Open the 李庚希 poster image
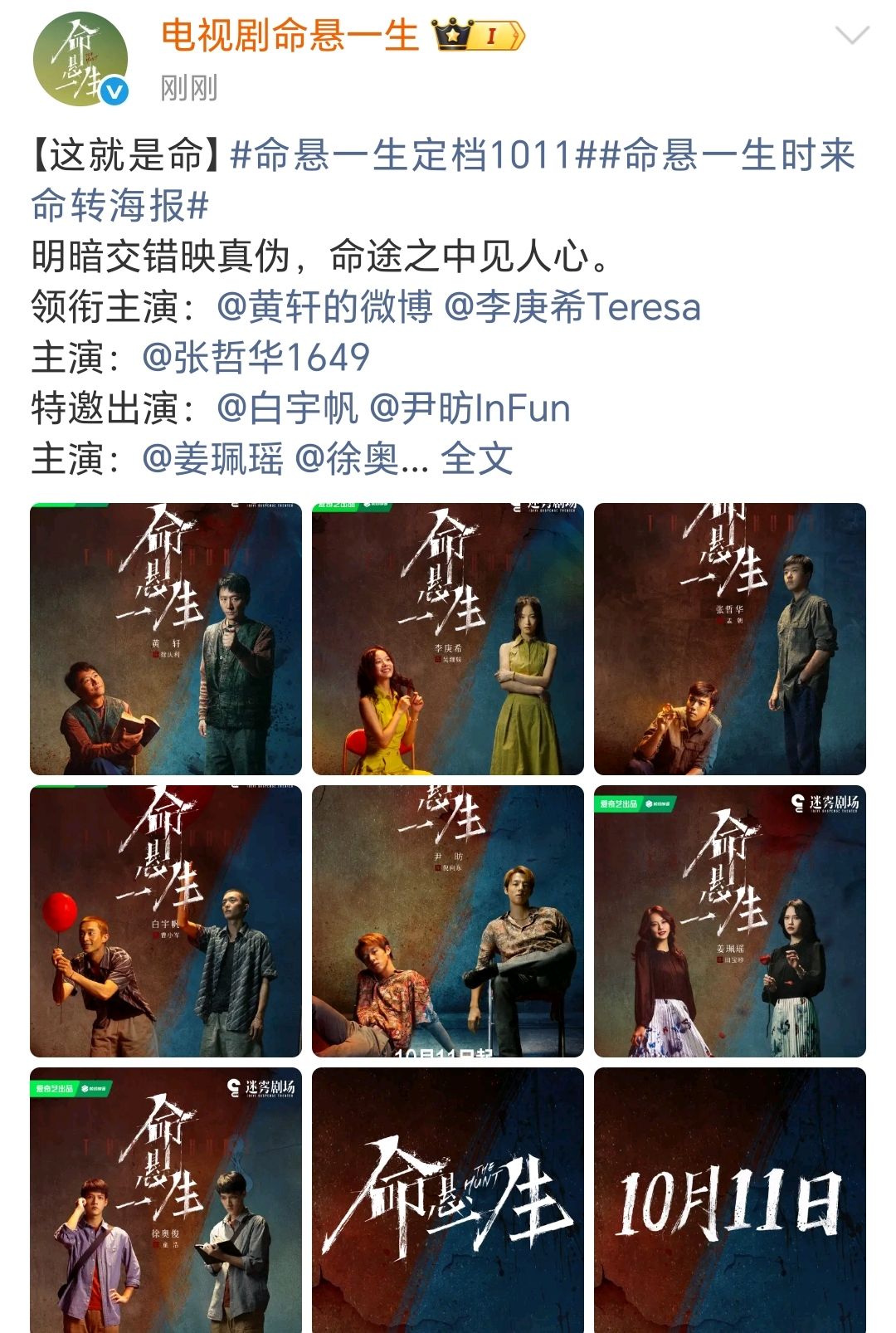896x1333 pixels. [448, 639]
